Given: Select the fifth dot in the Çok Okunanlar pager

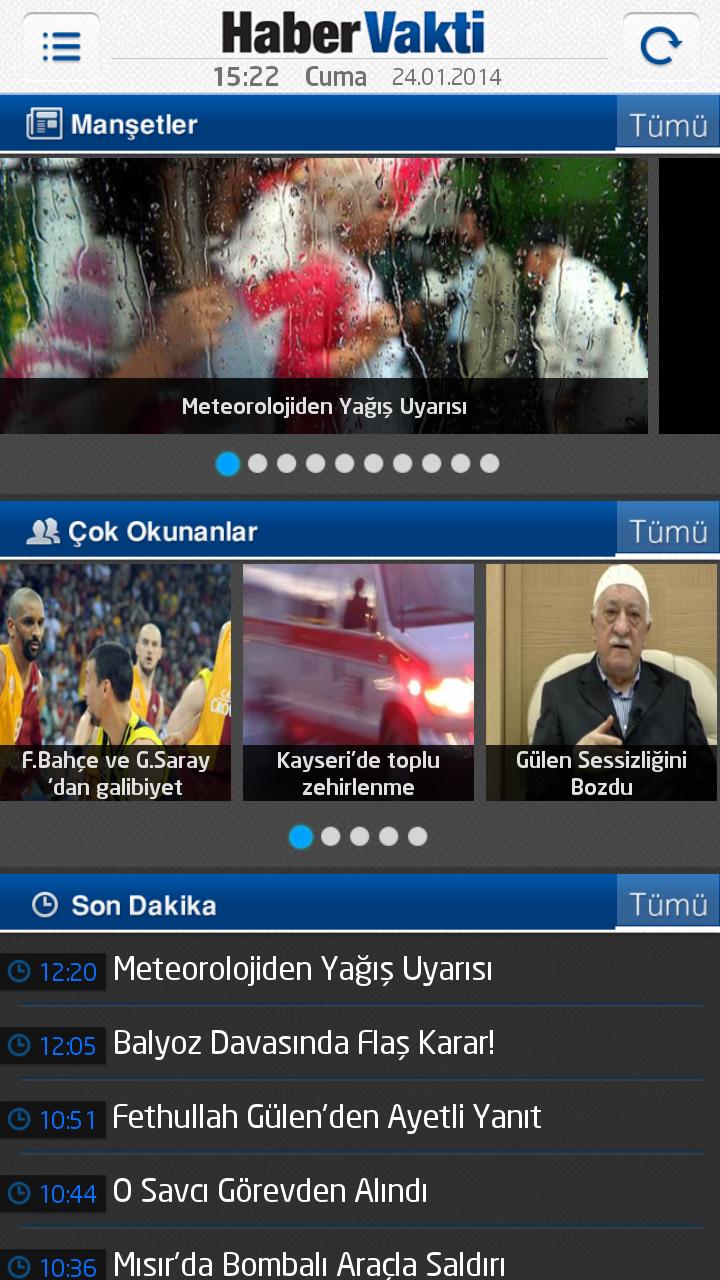Looking at the screenshot, I should pos(417,835).
